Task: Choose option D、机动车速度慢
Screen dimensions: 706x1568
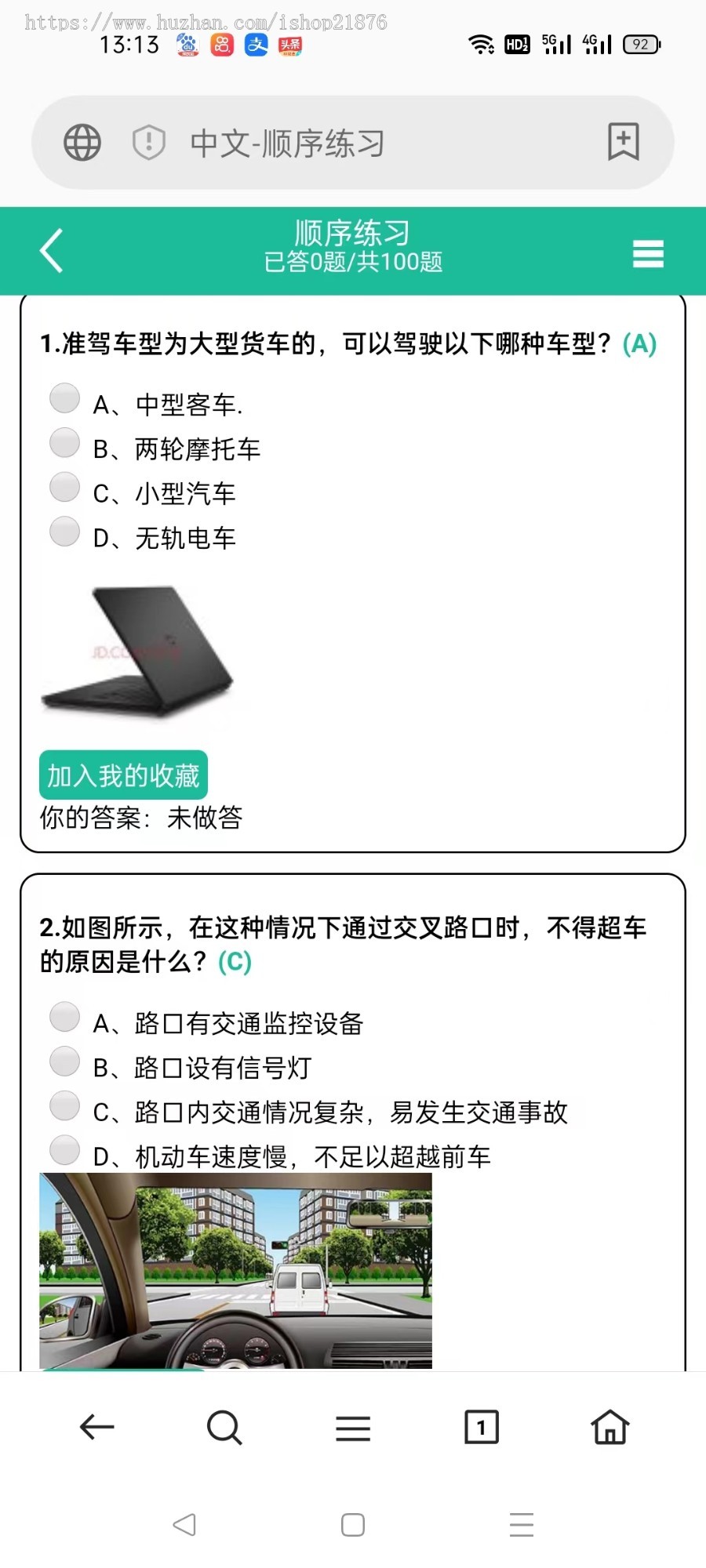Action: pos(64,1151)
